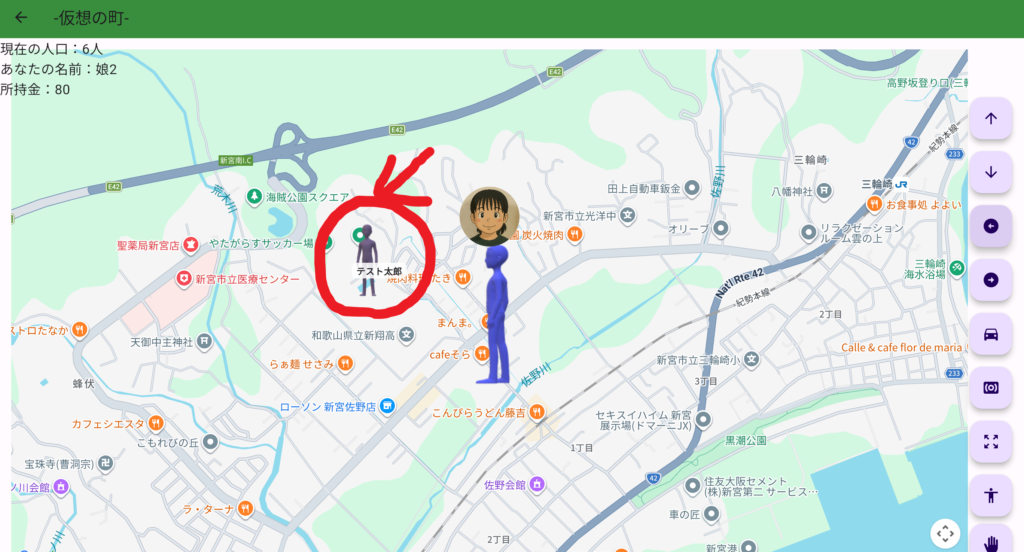Tap the standing person button

click(991, 496)
